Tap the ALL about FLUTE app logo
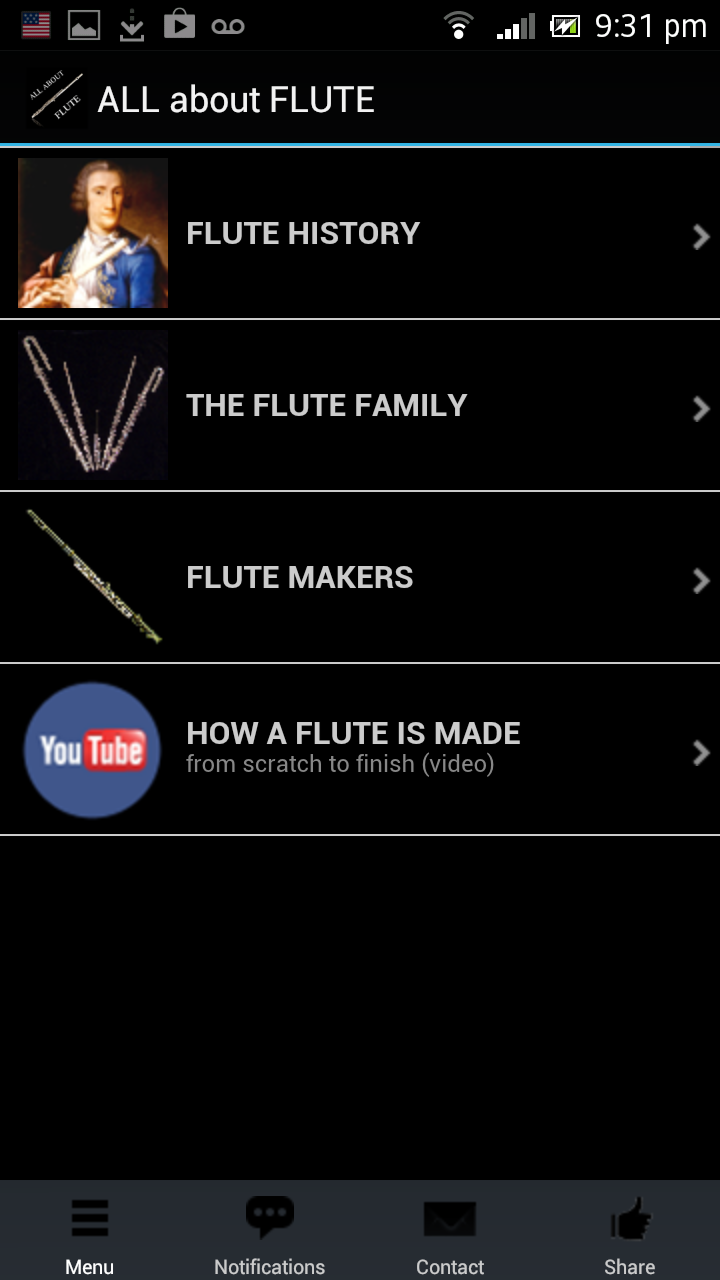Image resolution: width=720 pixels, height=1280 pixels. (x=56, y=98)
